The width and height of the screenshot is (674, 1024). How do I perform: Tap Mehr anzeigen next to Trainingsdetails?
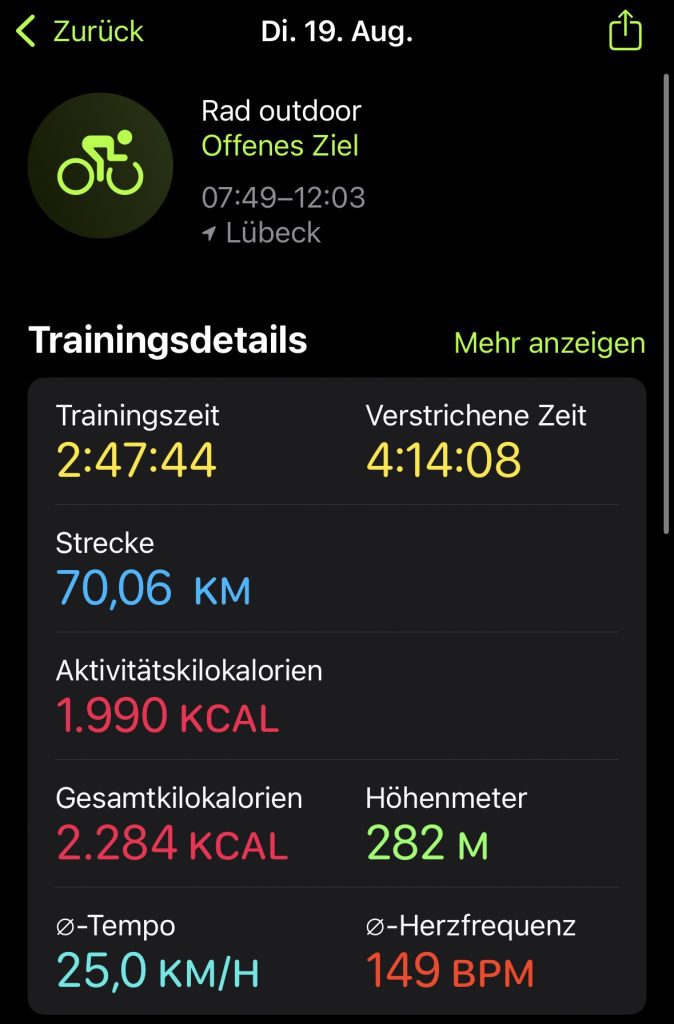tap(549, 343)
